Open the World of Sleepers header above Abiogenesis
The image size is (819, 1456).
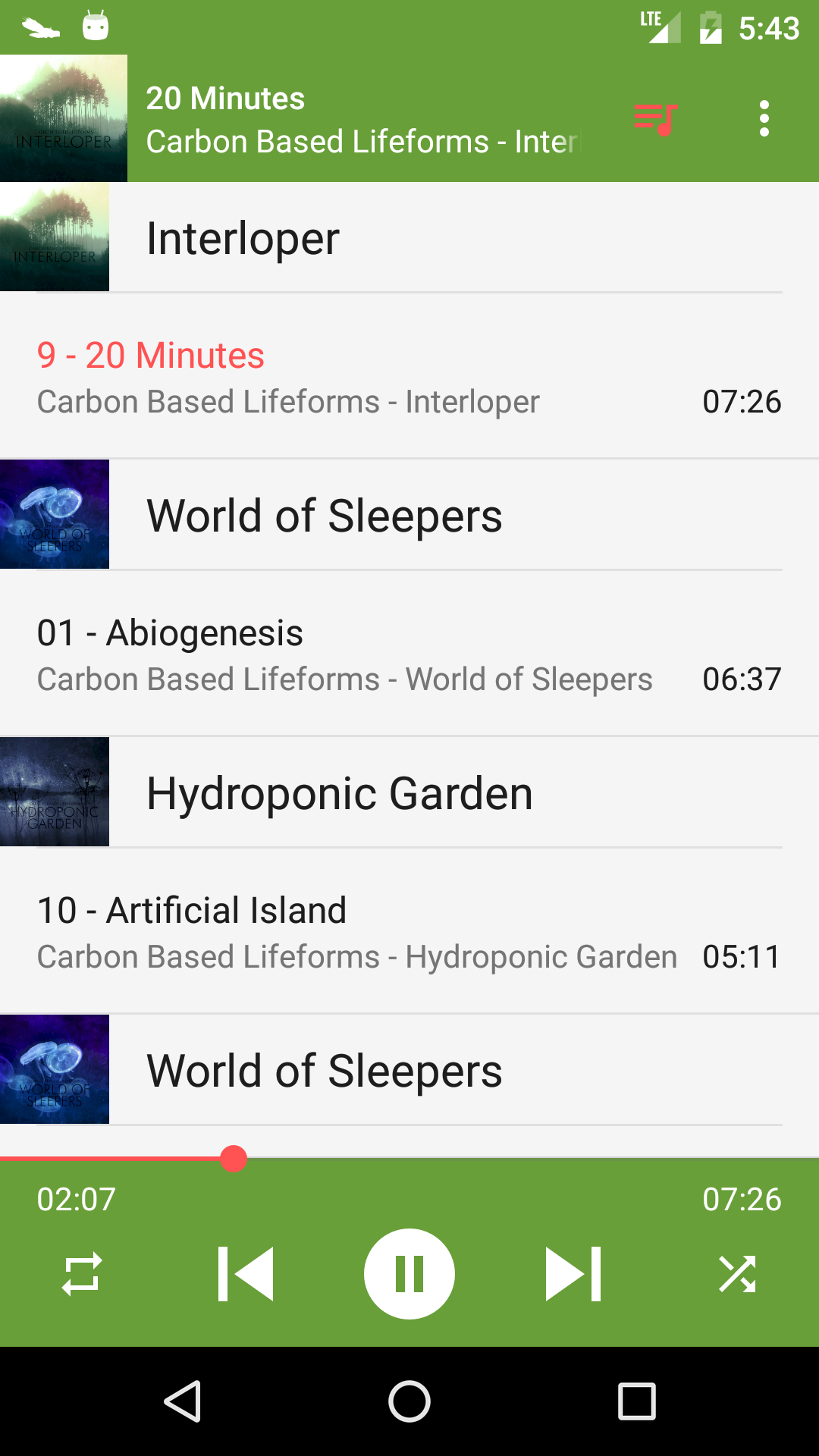pyautogui.click(x=409, y=516)
